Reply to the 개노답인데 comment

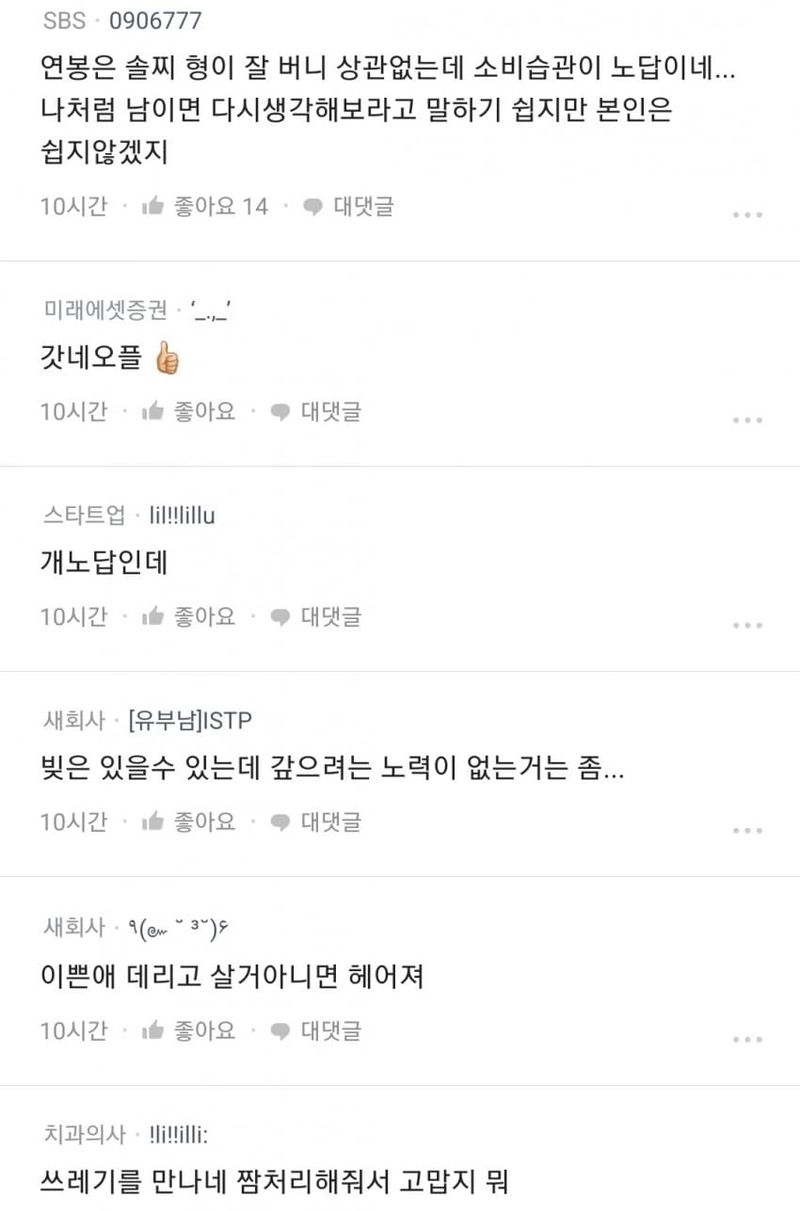(316, 616)
